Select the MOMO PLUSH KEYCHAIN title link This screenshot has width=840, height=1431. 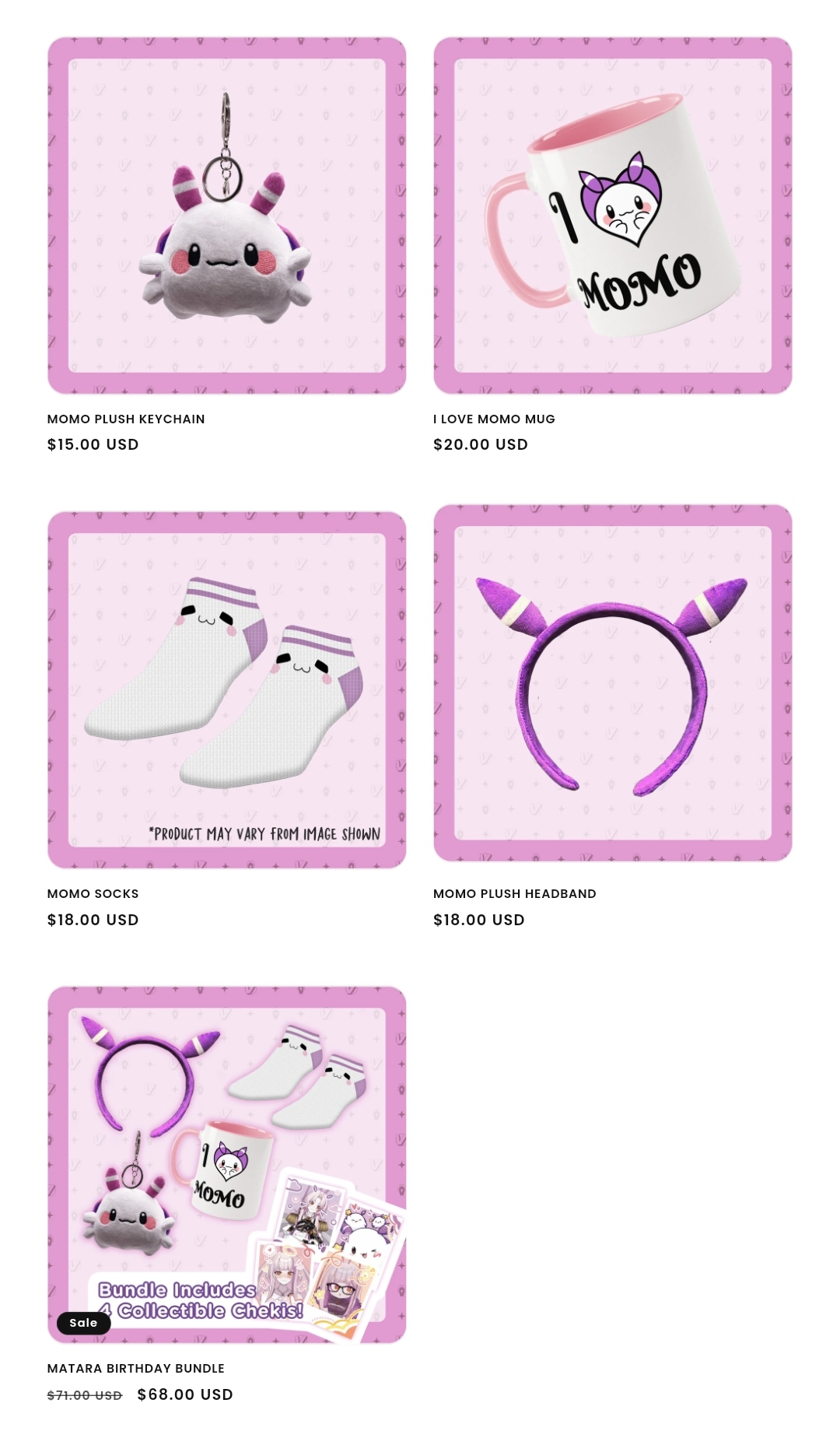(126, 419)
